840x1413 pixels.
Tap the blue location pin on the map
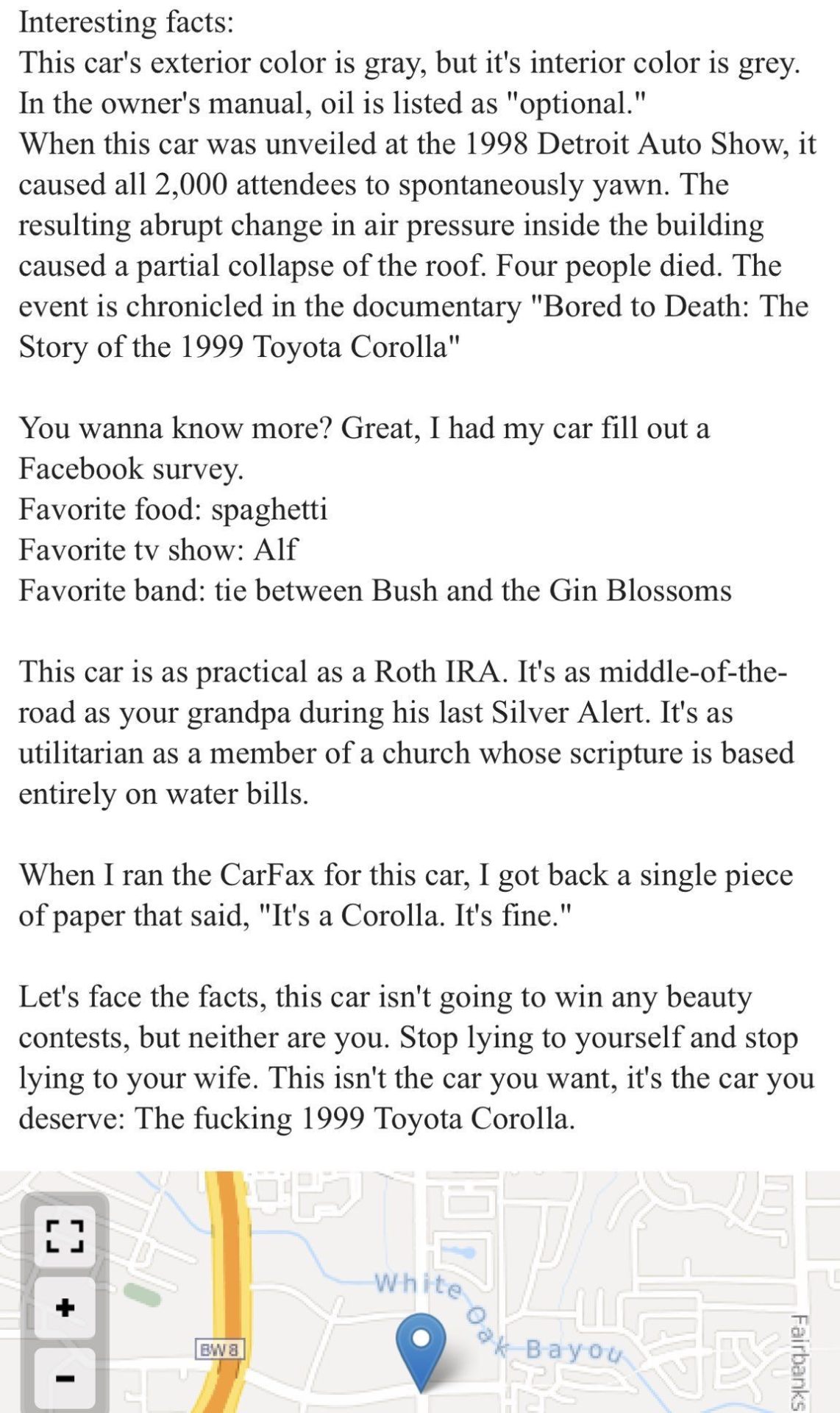[421, 1345]
